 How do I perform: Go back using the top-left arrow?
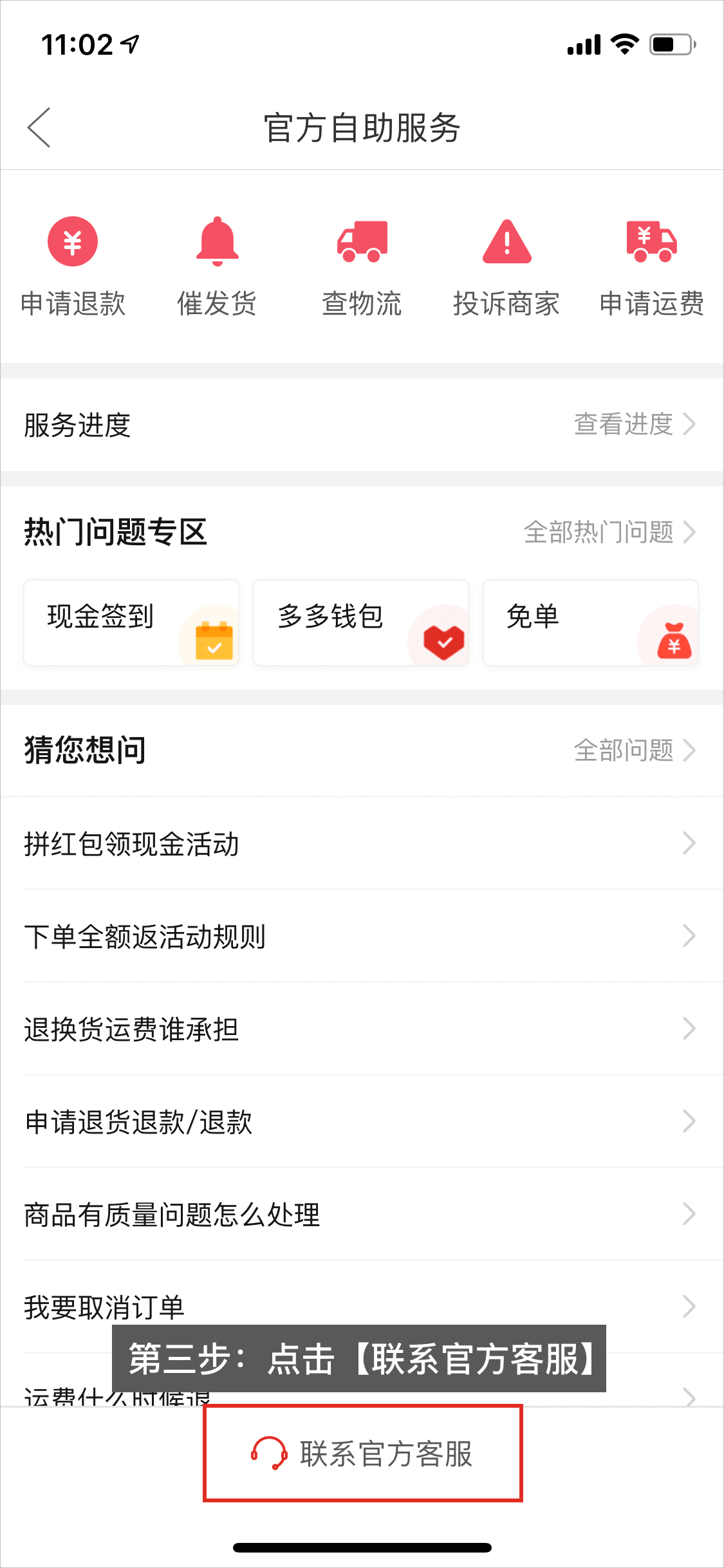point(39,127)
